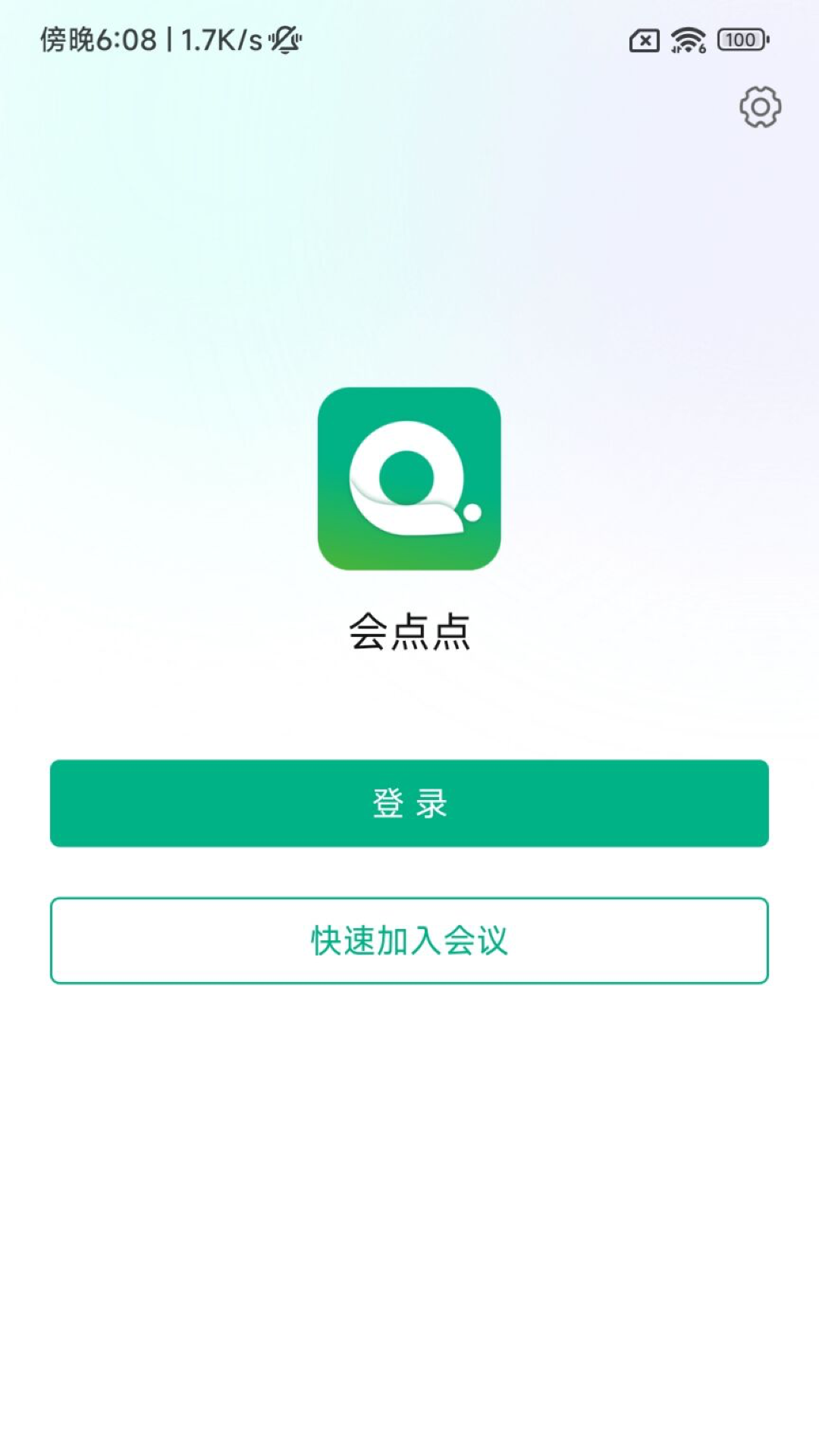Tap the outlined quick join meeting button
Viewport: 819px width, 1456px height.
pos(409,940)
